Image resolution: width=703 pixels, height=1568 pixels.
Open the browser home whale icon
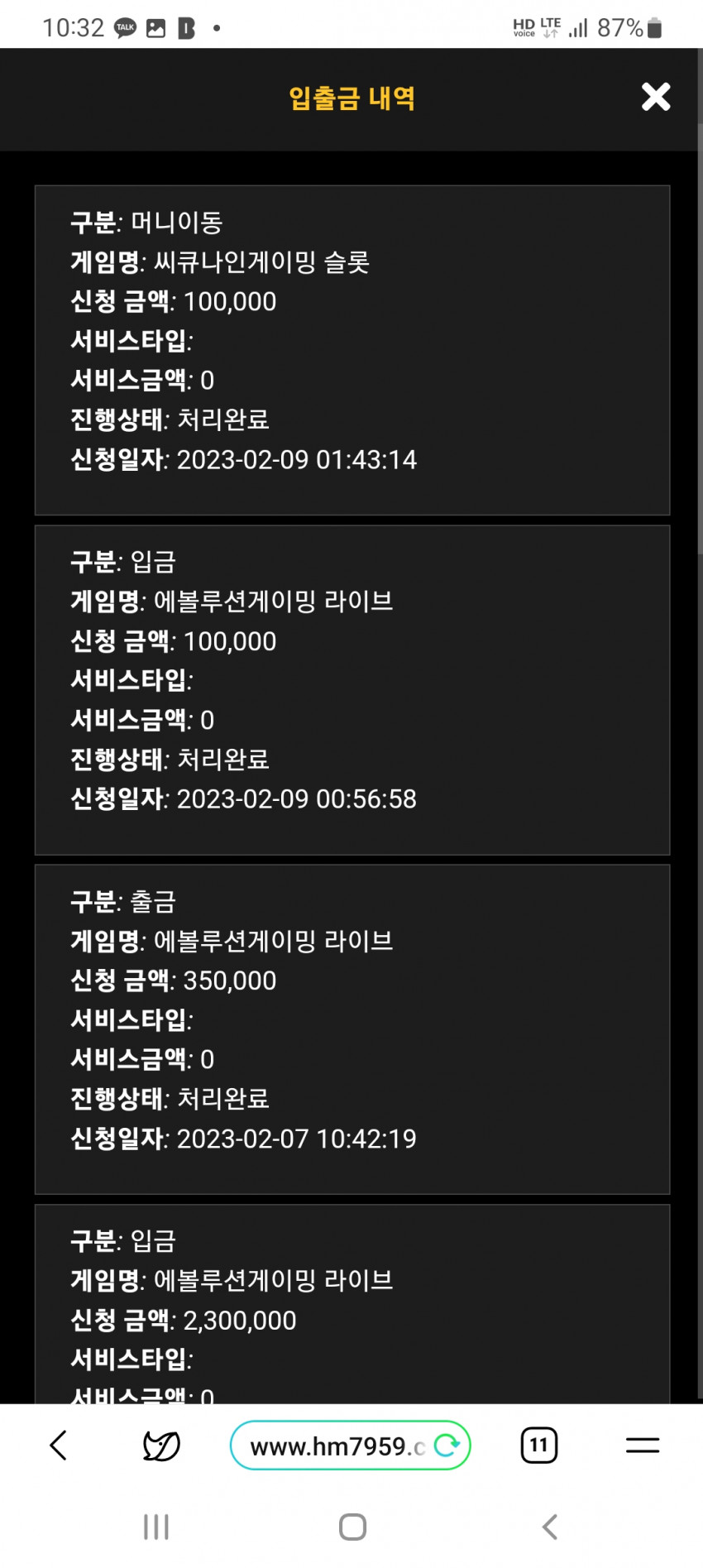pyautogui.click(x=161, y=1446)
